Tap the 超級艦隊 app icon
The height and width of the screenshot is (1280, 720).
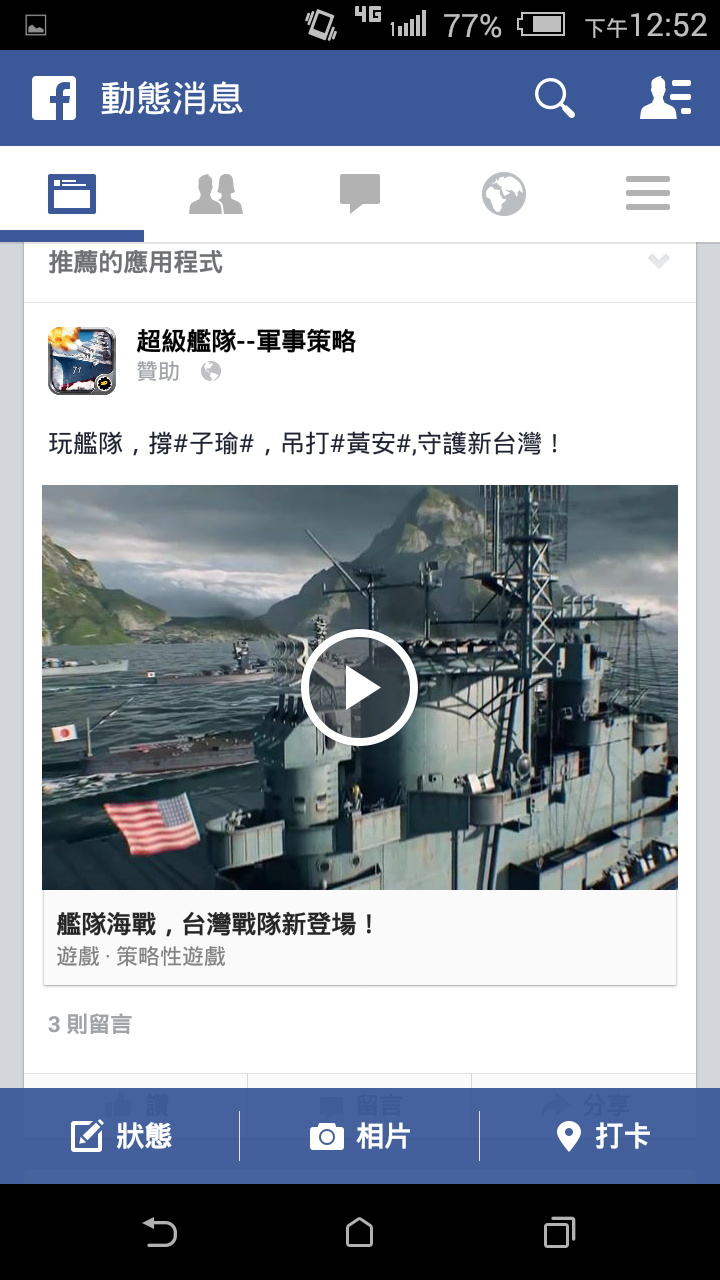coord(82,361)
